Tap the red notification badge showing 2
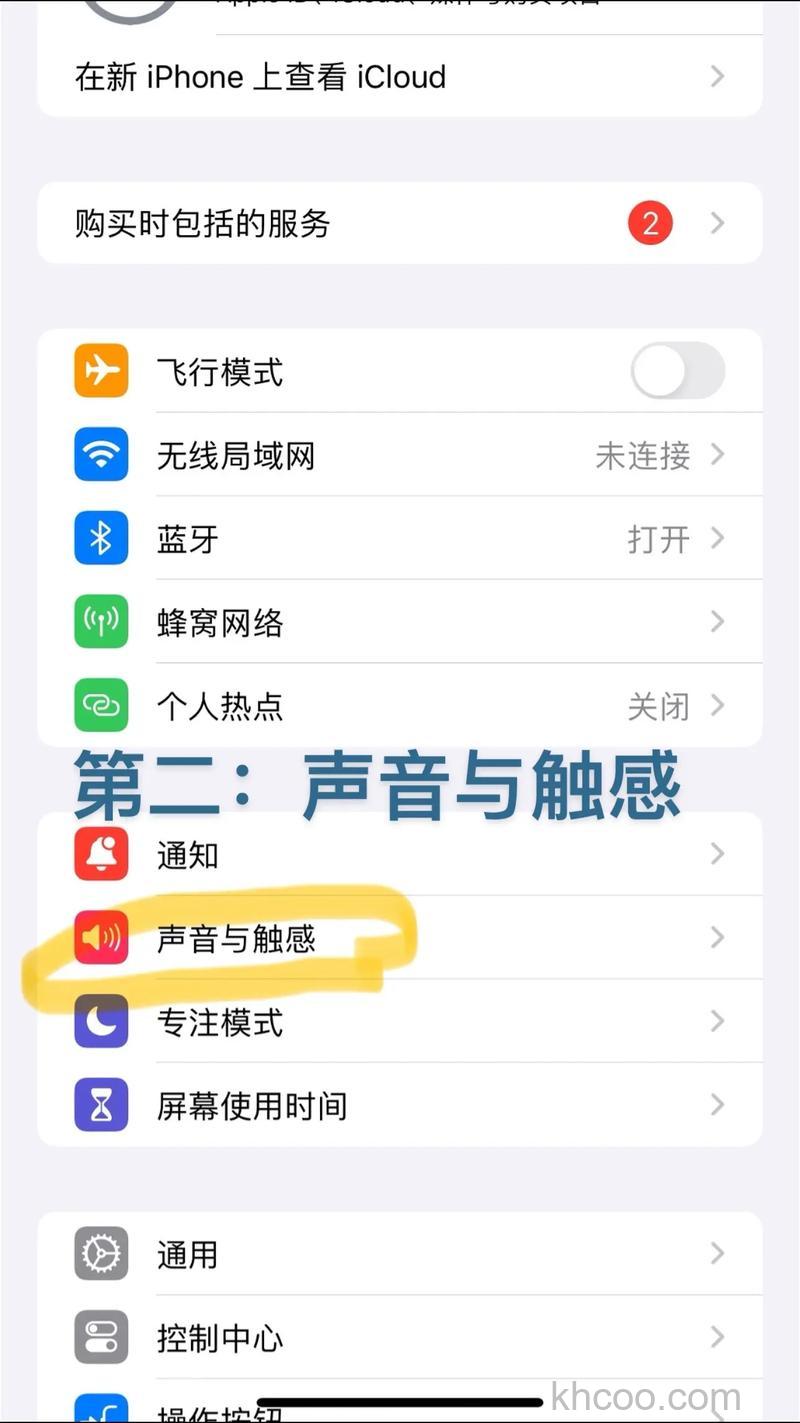This screenshot has width=800, height=1423. (650, 222)
